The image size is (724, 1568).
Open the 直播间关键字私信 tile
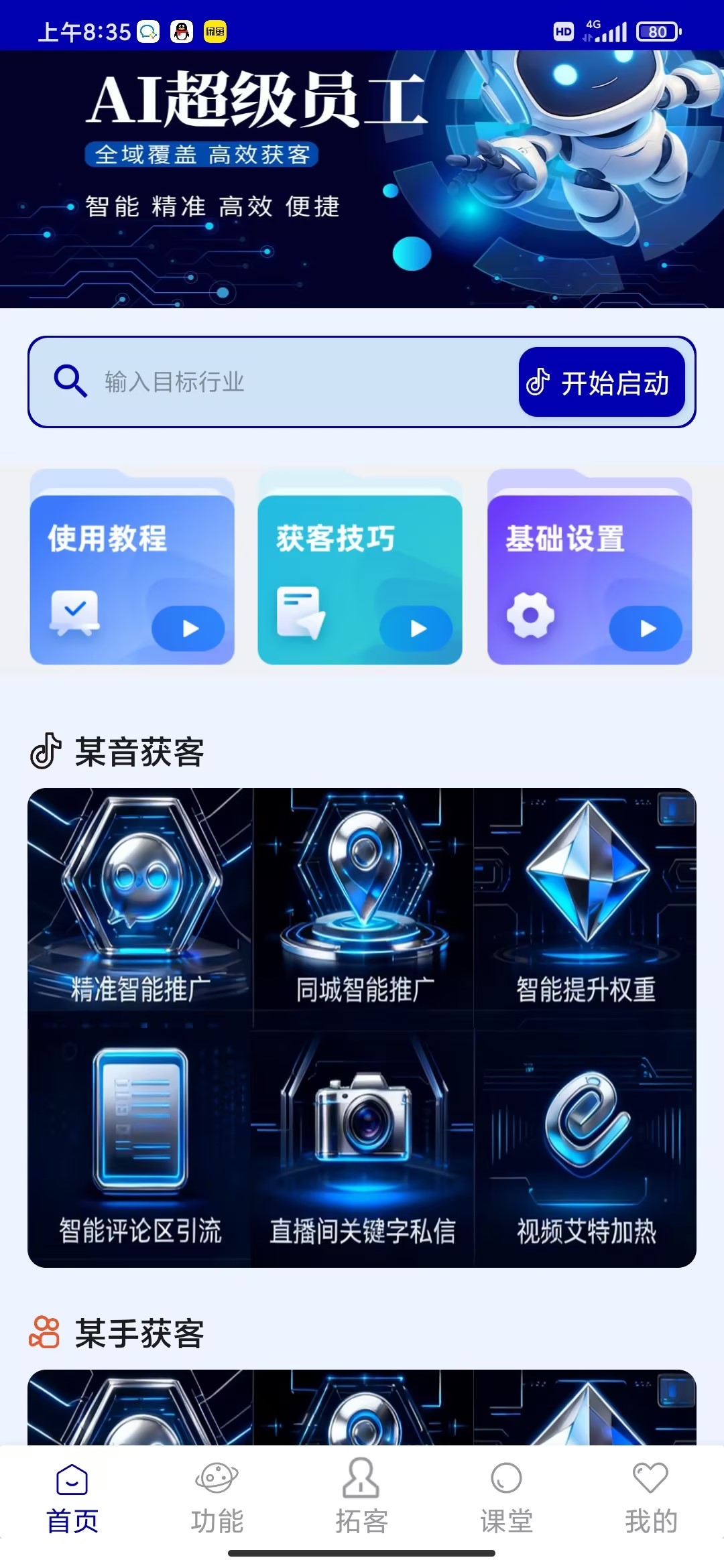[x=363, y=1147]
